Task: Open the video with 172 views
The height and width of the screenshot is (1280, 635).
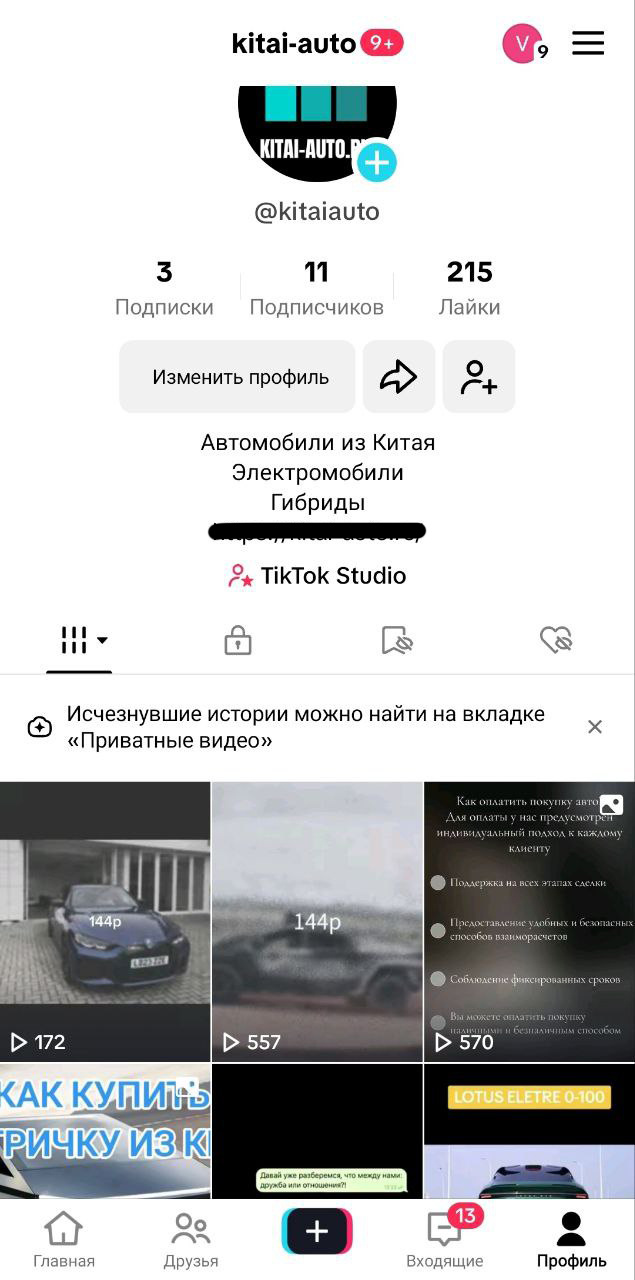Action: click(x=105, y=922)
